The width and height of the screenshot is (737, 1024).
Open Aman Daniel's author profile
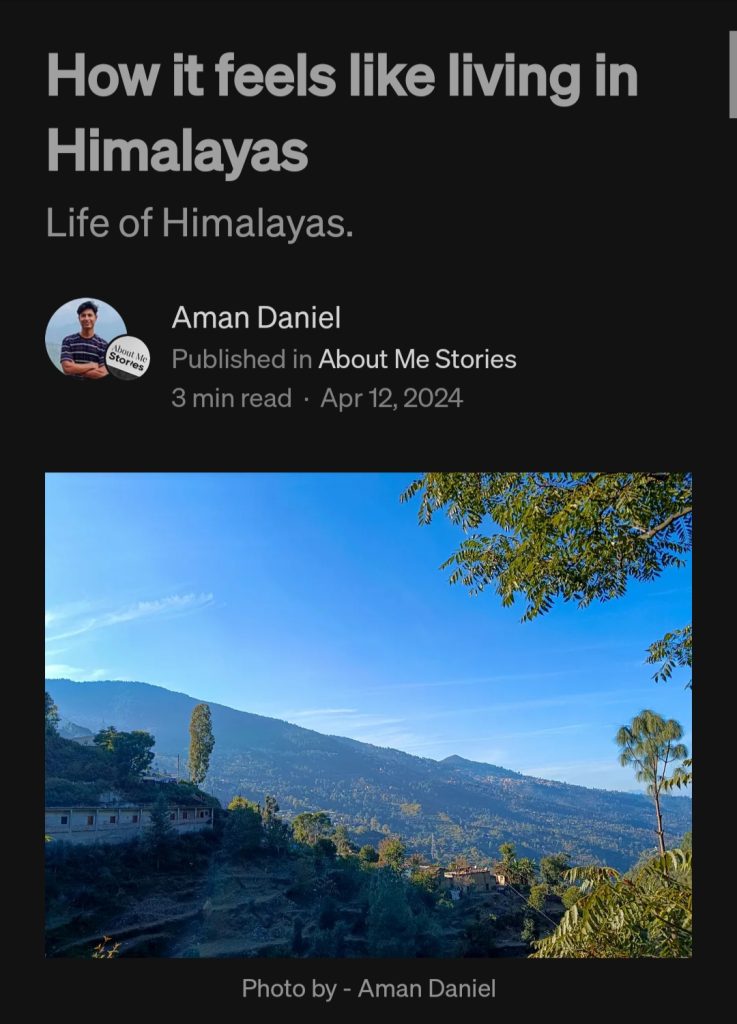pyautogui.click(x=256, y=318)
